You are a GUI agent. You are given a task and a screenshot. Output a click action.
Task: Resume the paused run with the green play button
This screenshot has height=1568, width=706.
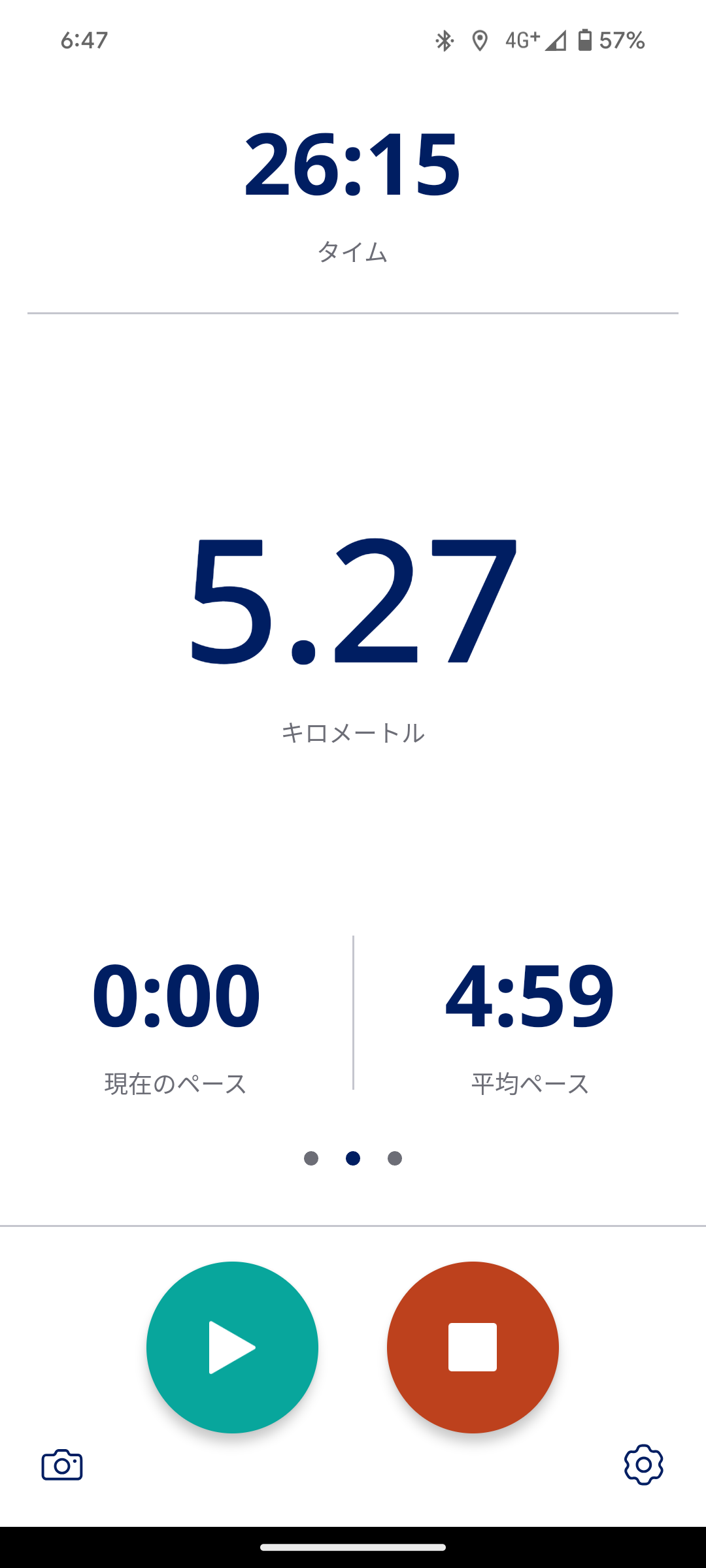(232, 1347)
